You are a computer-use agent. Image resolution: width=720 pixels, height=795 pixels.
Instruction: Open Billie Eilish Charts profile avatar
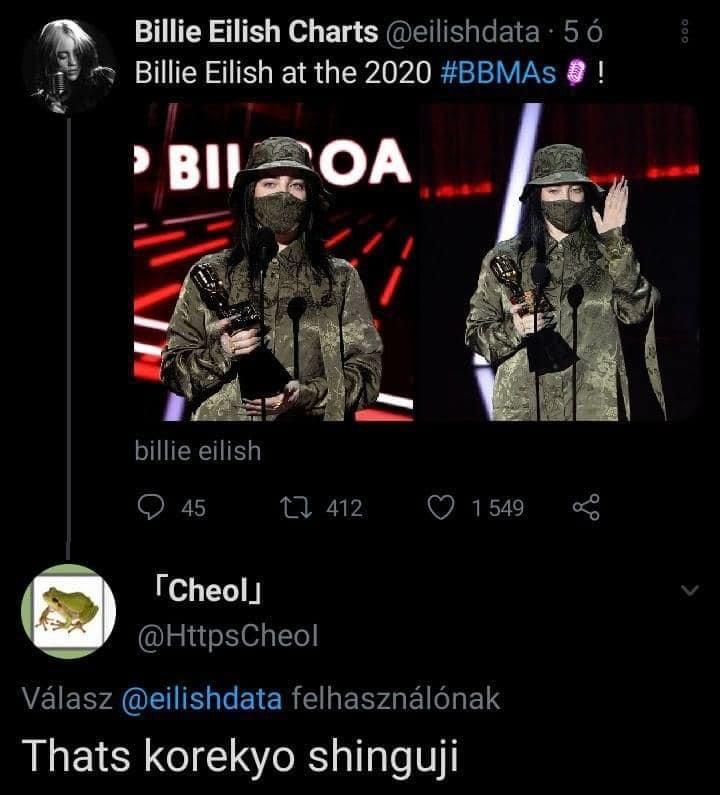pyautogui.click(x=68, y=68)
